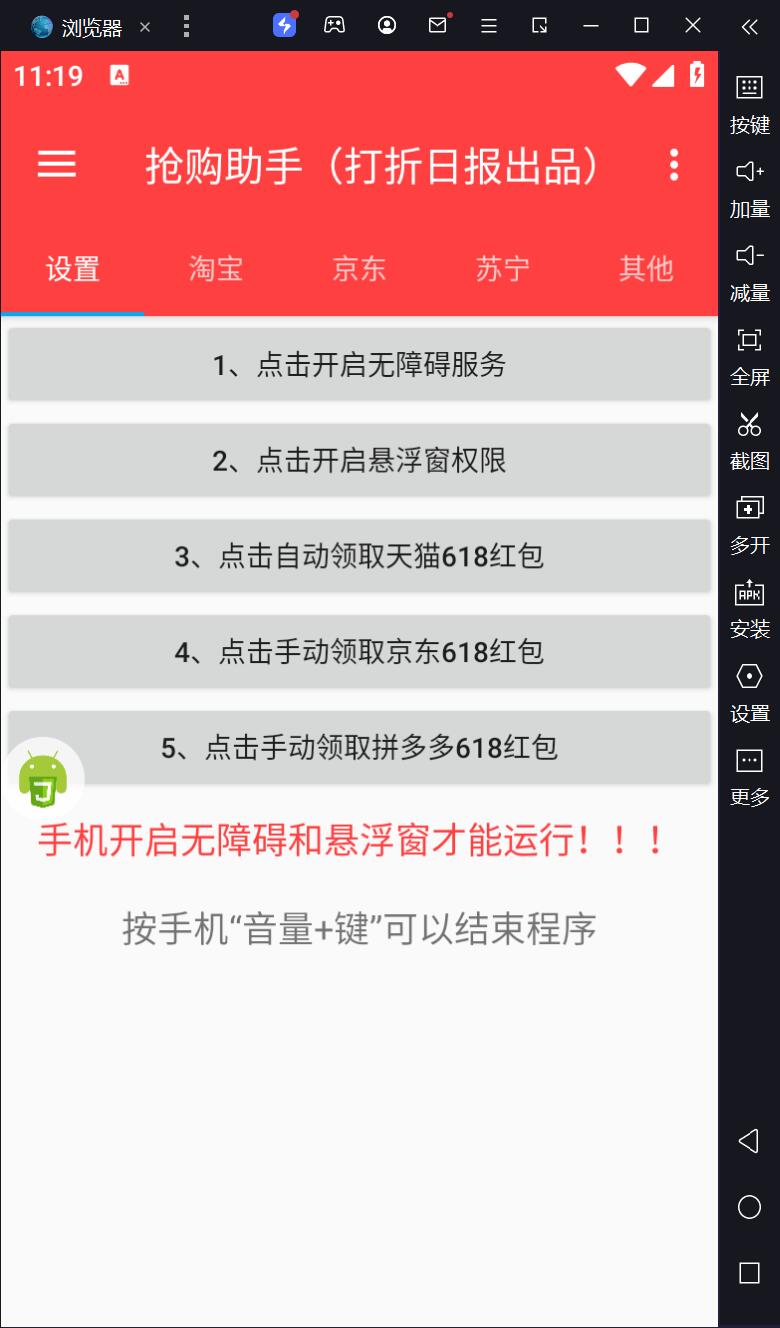Image resolution: width=780 pixels, height=1328 pixels.
Task: Tap 点击开启无障碍服务 button
Action: tap(359, 365)
